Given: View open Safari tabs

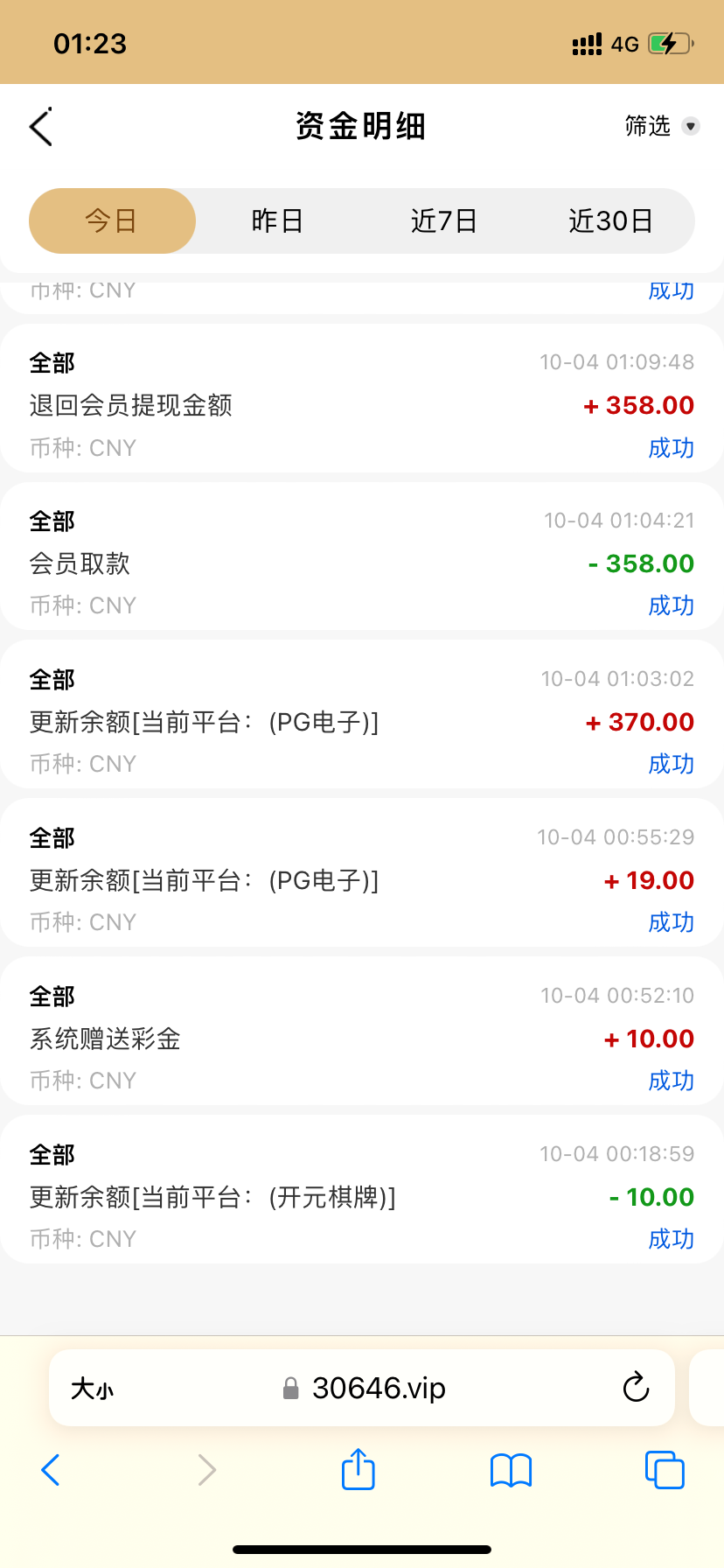Looking at the screenshot, I should (x=665, y=1470).
